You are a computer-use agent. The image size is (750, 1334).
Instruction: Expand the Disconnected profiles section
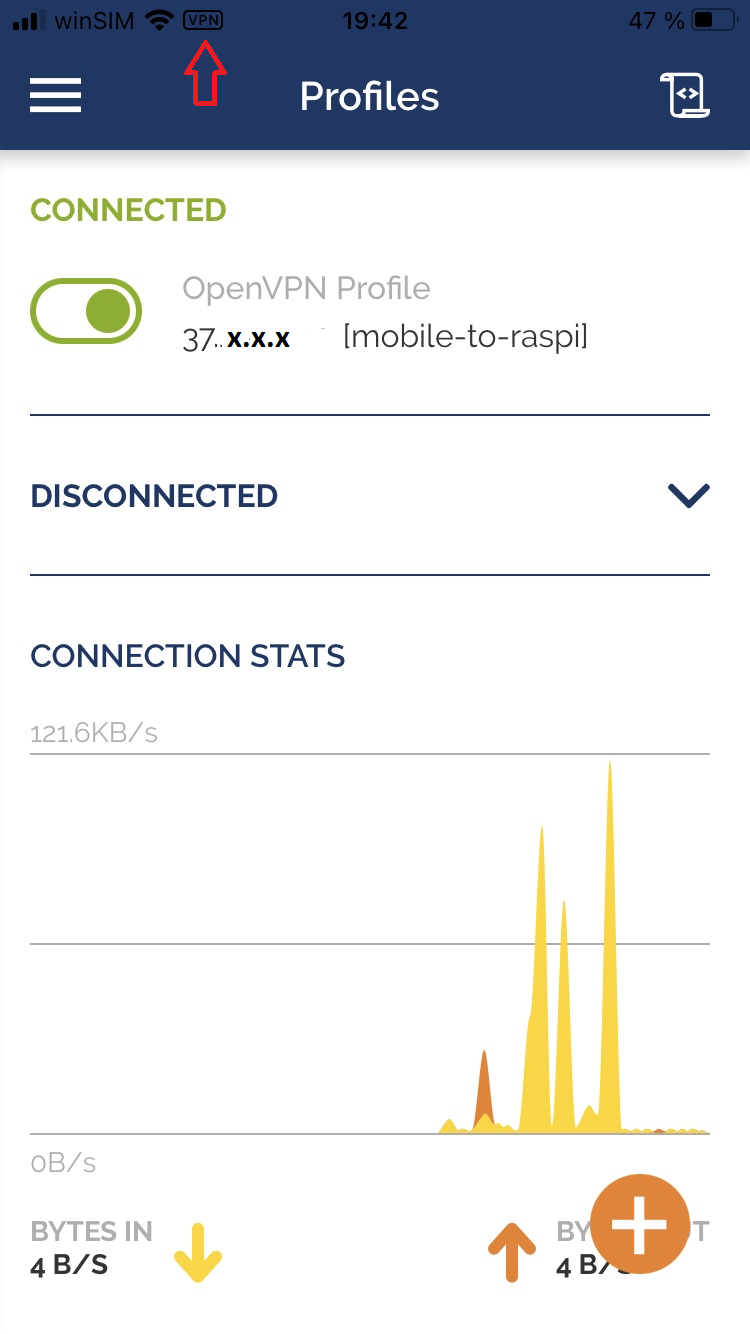[x=688, y=496]
